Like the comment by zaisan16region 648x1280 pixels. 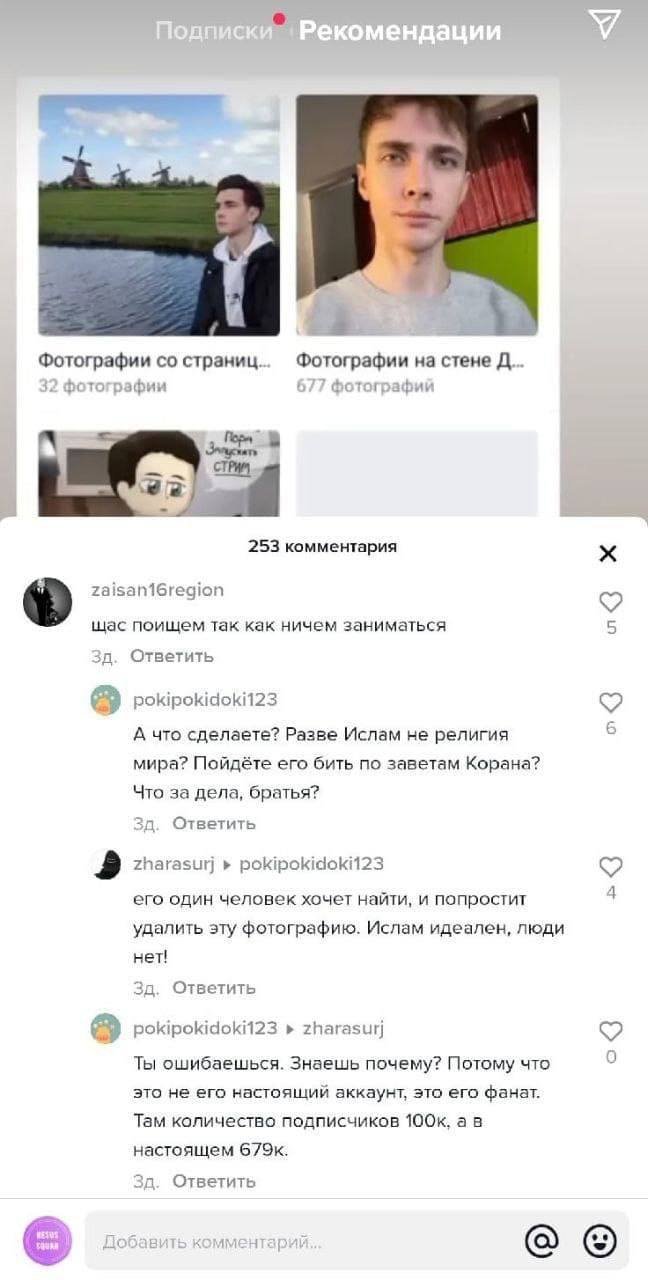[x=610, y=602]
